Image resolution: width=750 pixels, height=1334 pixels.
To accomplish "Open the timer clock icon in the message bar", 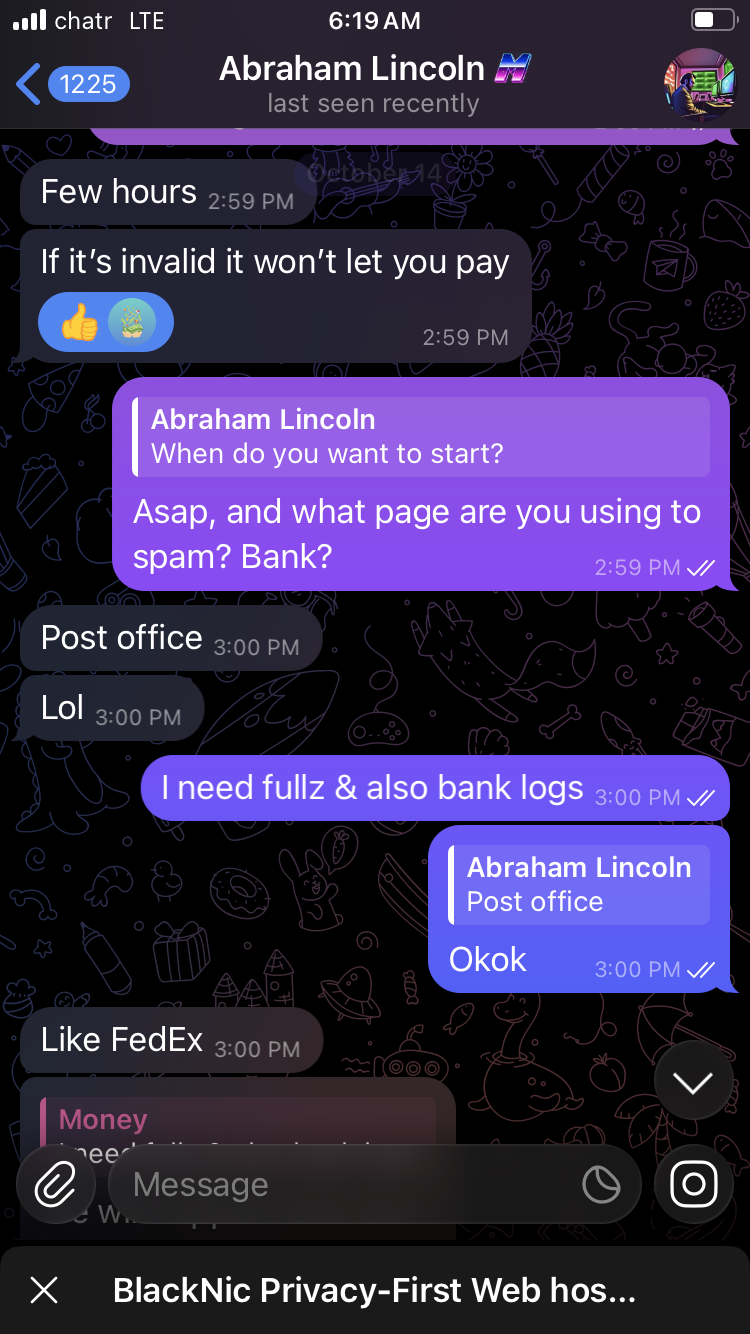I will pyautogui.click(x=602, y=1184).
